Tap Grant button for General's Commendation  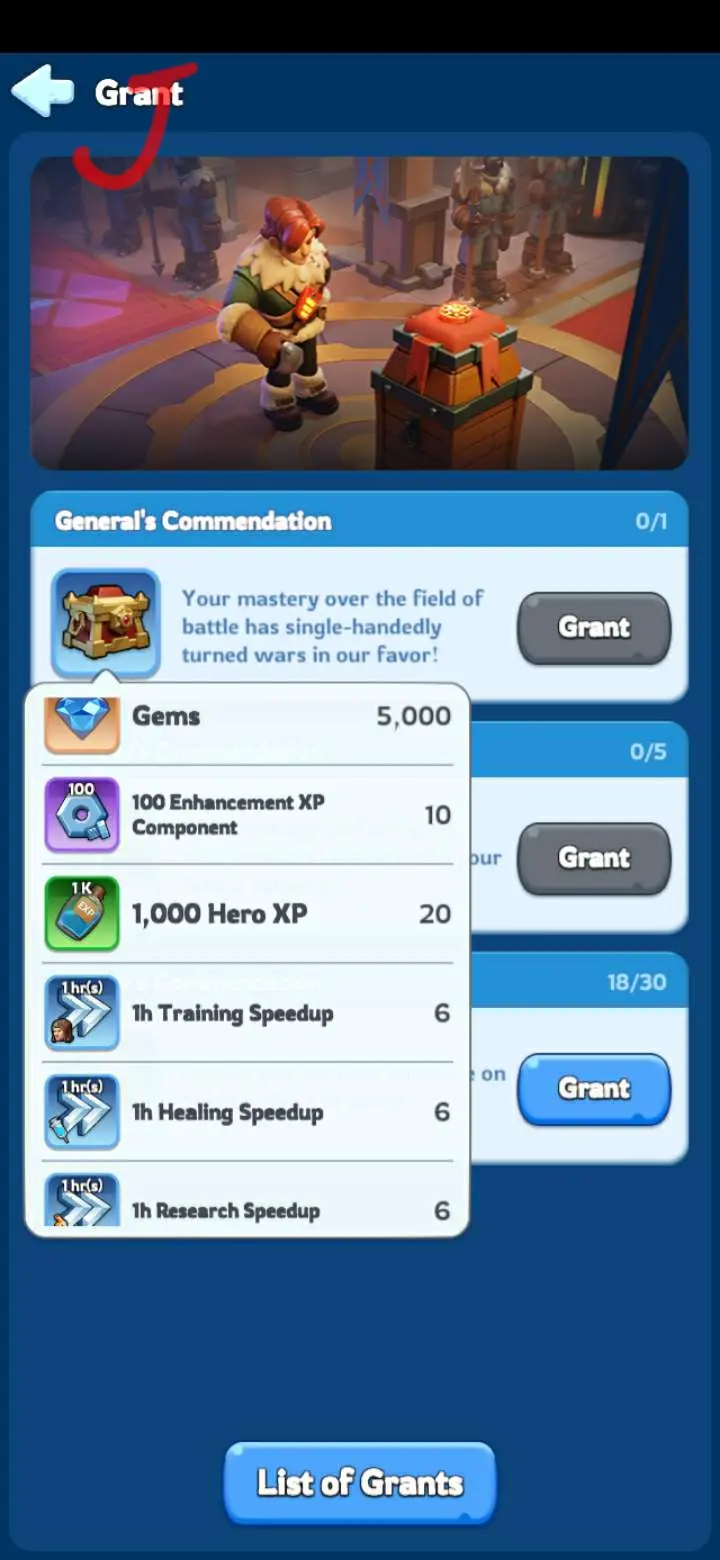[594, 628]
